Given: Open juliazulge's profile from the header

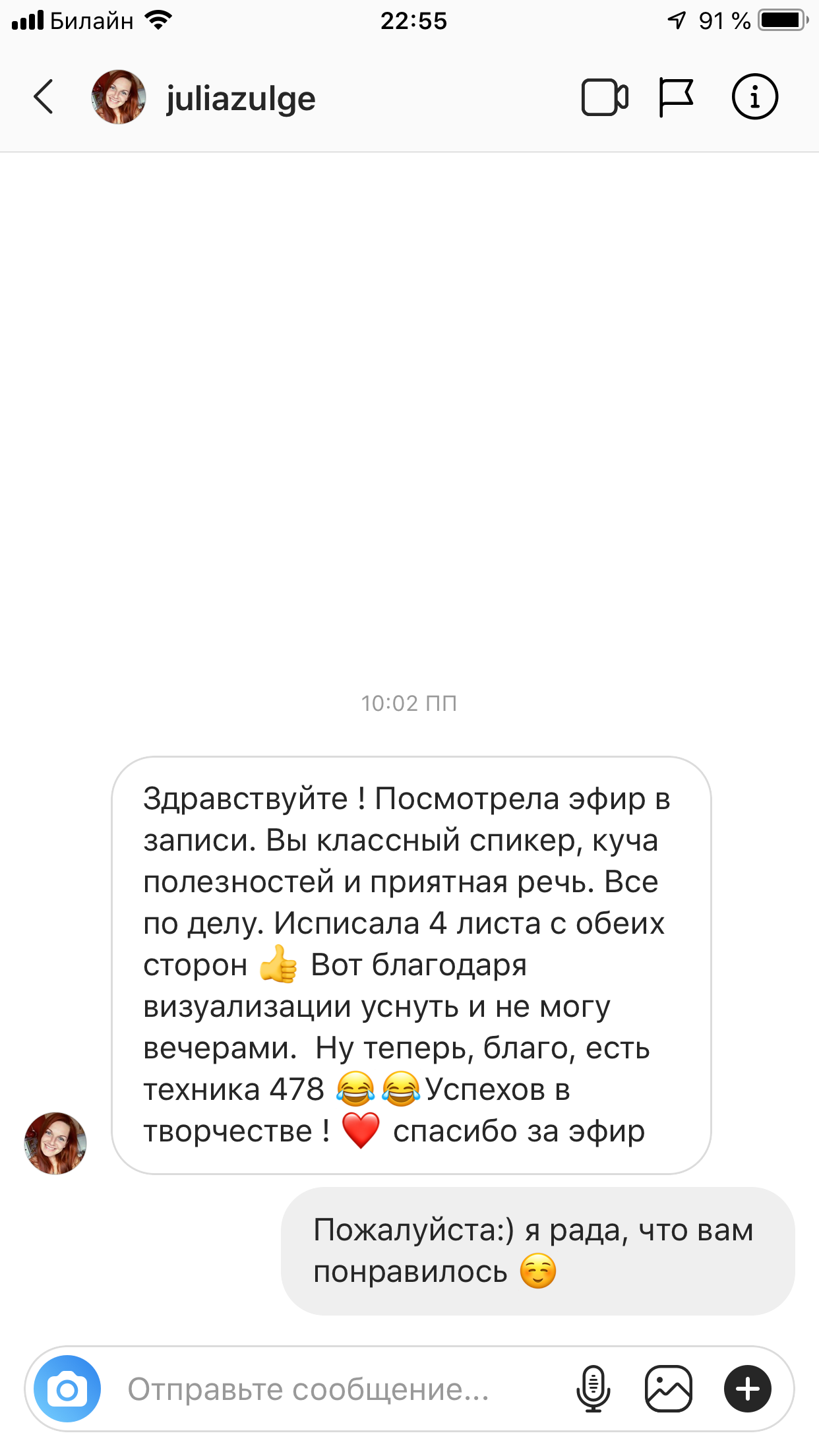Looking at the screenshot, I should click(240, 99).
